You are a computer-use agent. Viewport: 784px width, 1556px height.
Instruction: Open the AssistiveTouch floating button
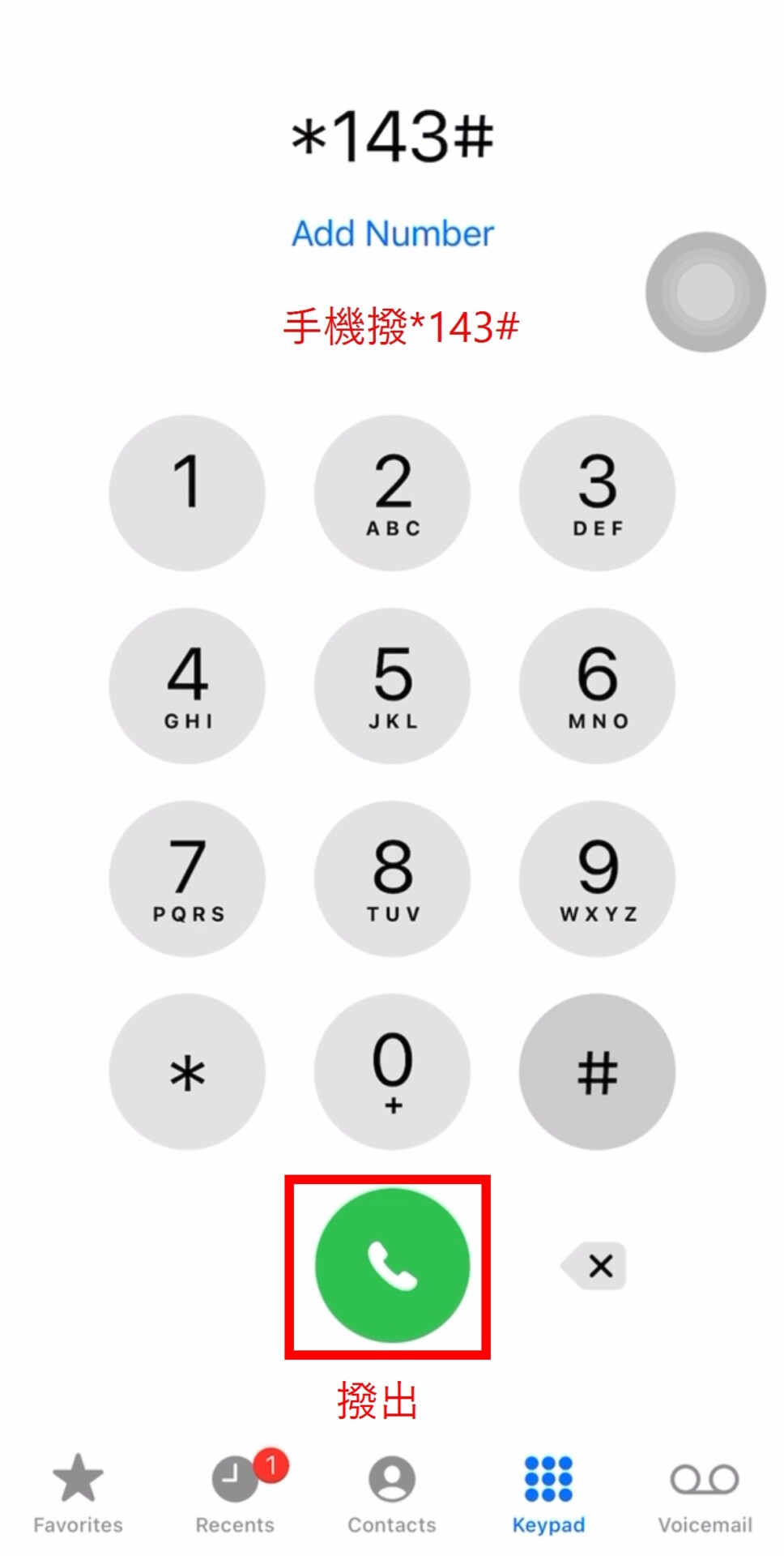705,292
